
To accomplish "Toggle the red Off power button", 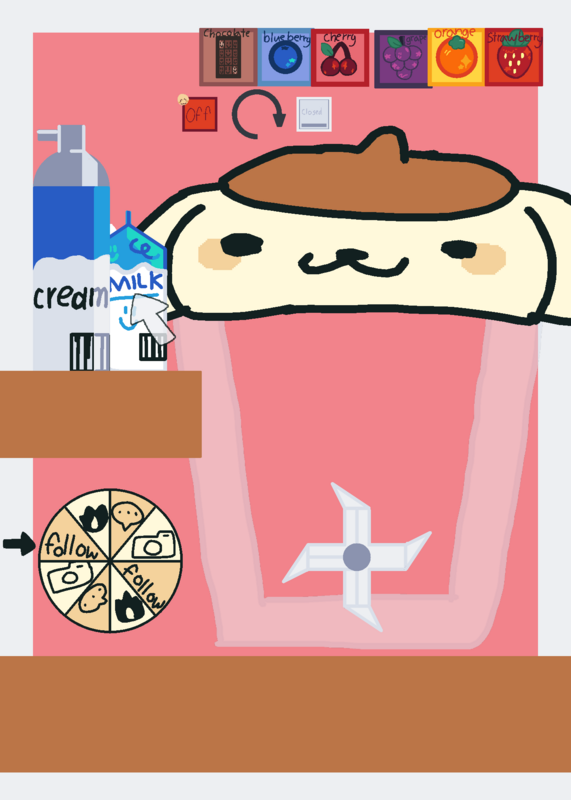I will point(200,114).
